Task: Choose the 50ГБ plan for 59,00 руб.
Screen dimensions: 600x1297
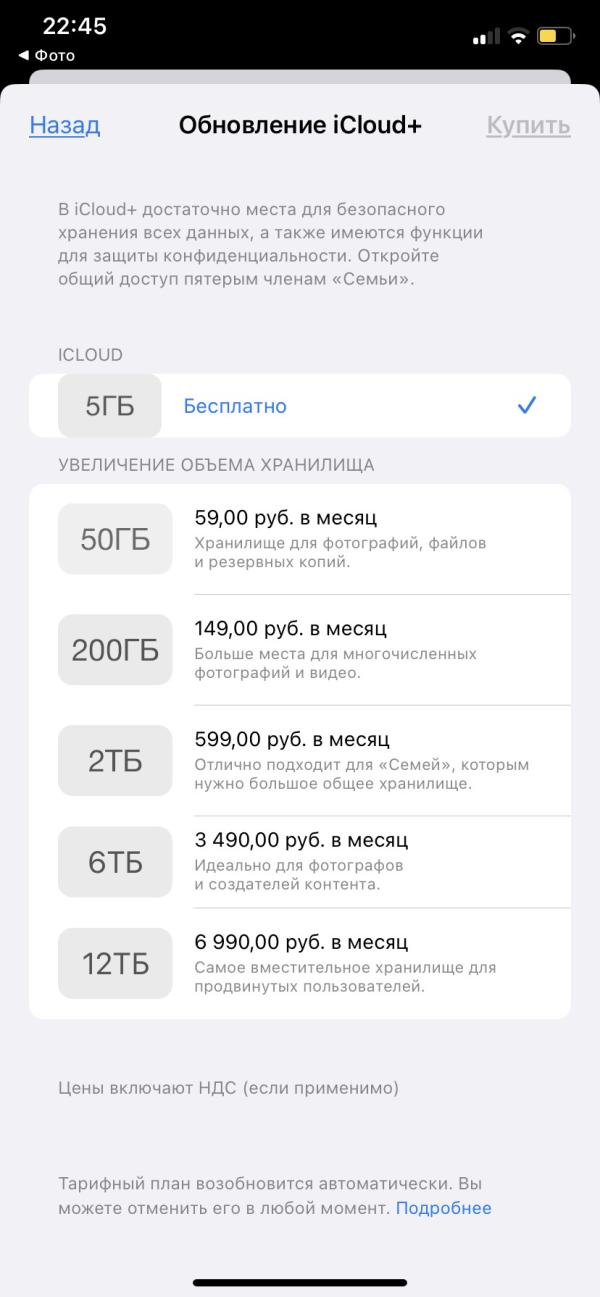Action: 300,539
